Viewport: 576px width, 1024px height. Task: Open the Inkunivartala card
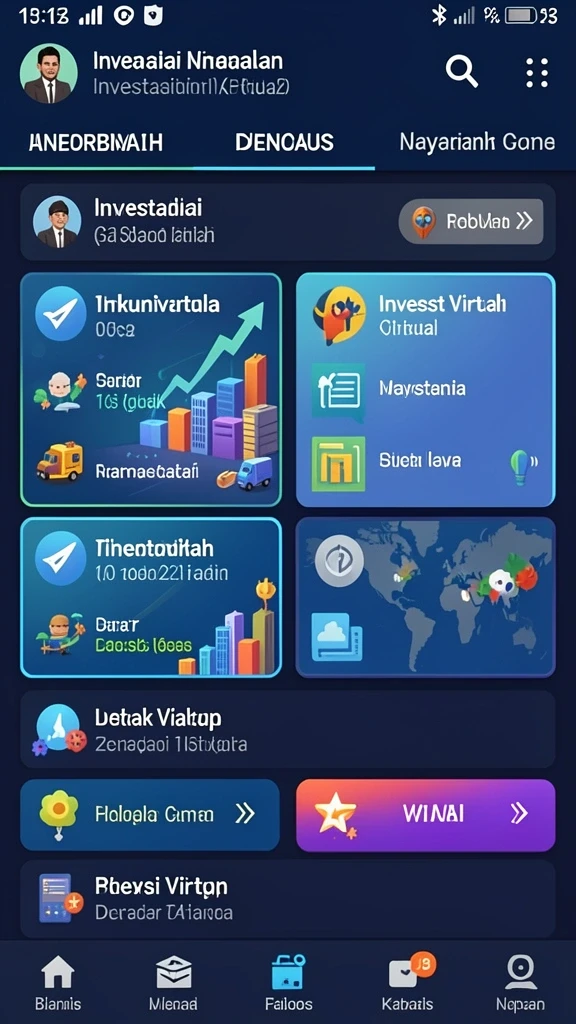[x=151, y=390]
